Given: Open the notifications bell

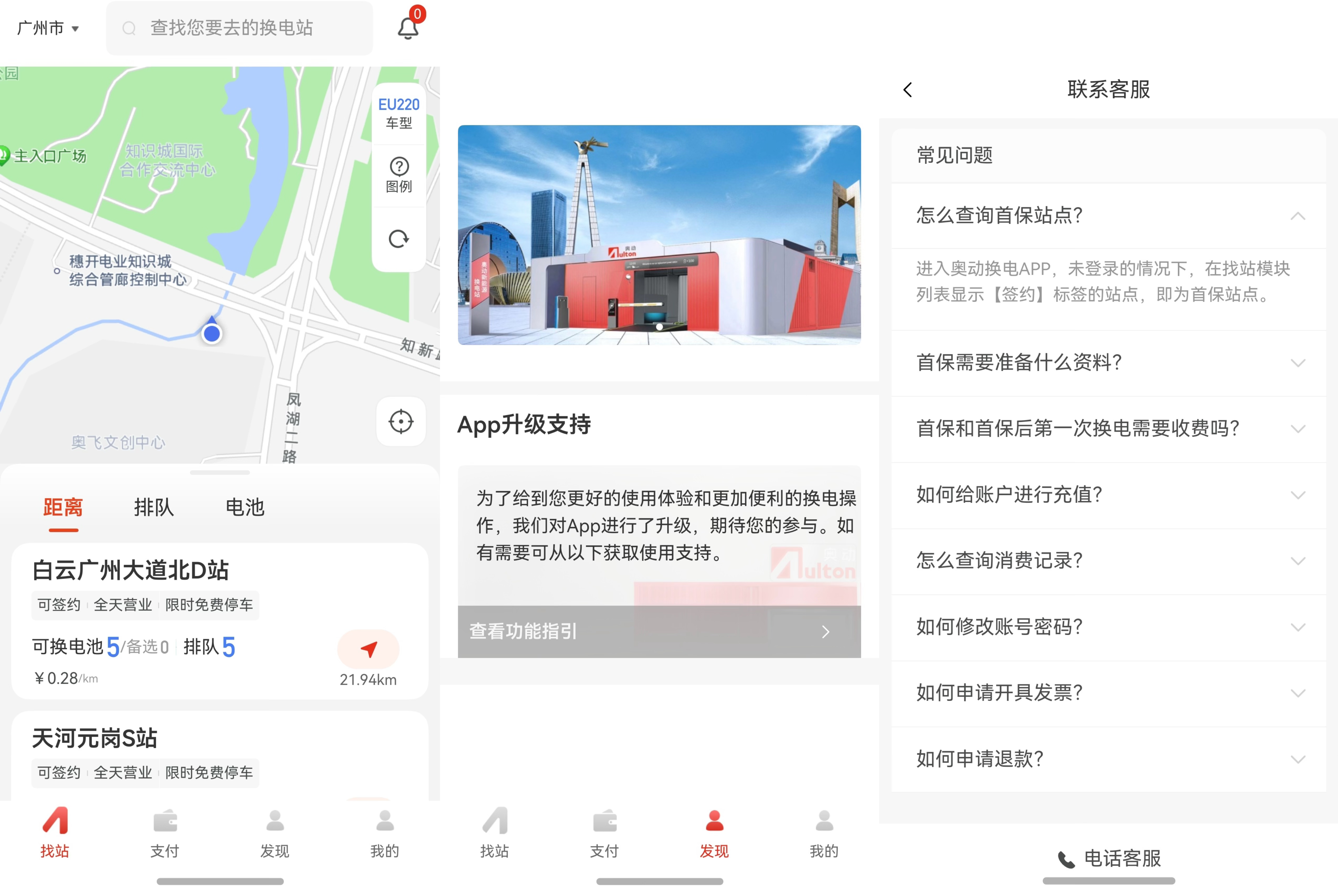Looking at the screenshot, I should coord(408,28).
